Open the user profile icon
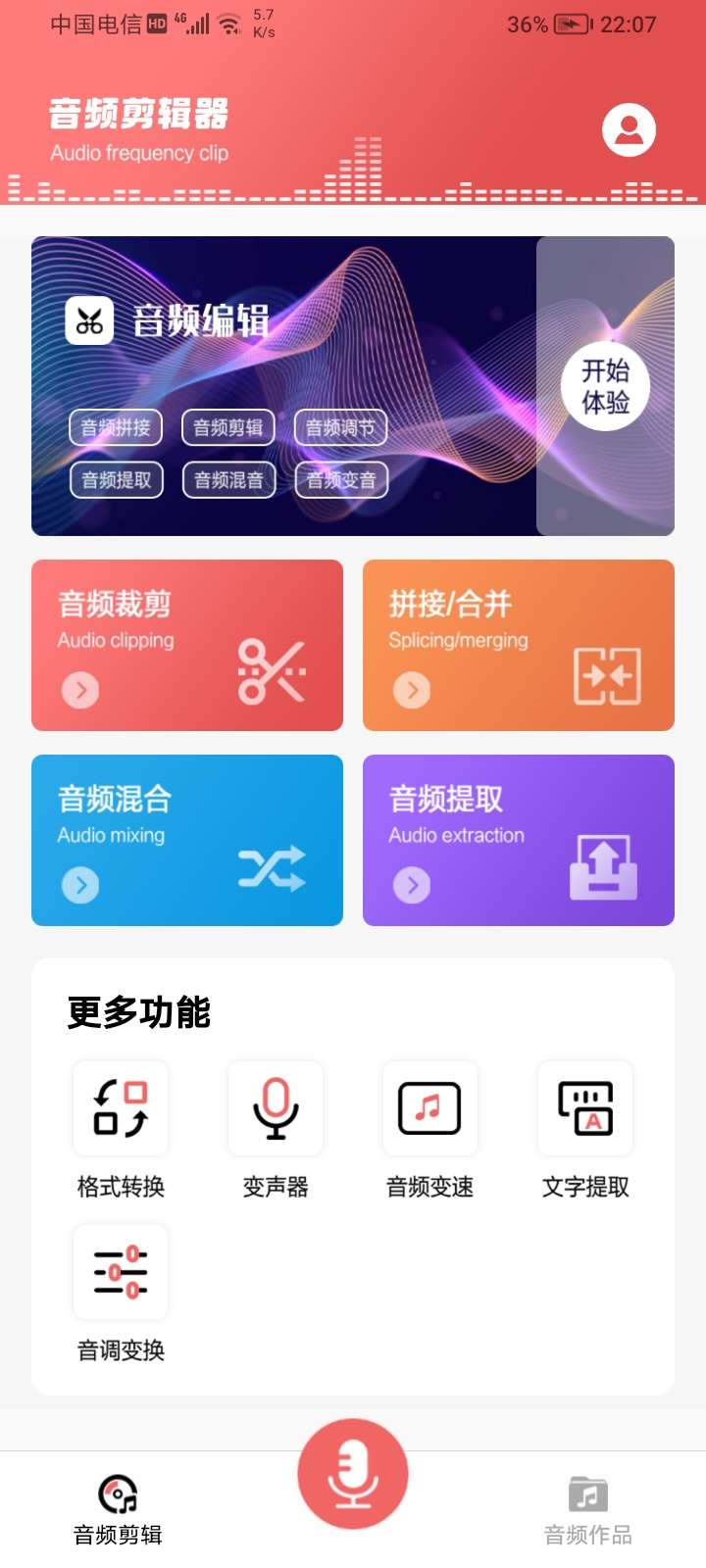 [629, 129]
